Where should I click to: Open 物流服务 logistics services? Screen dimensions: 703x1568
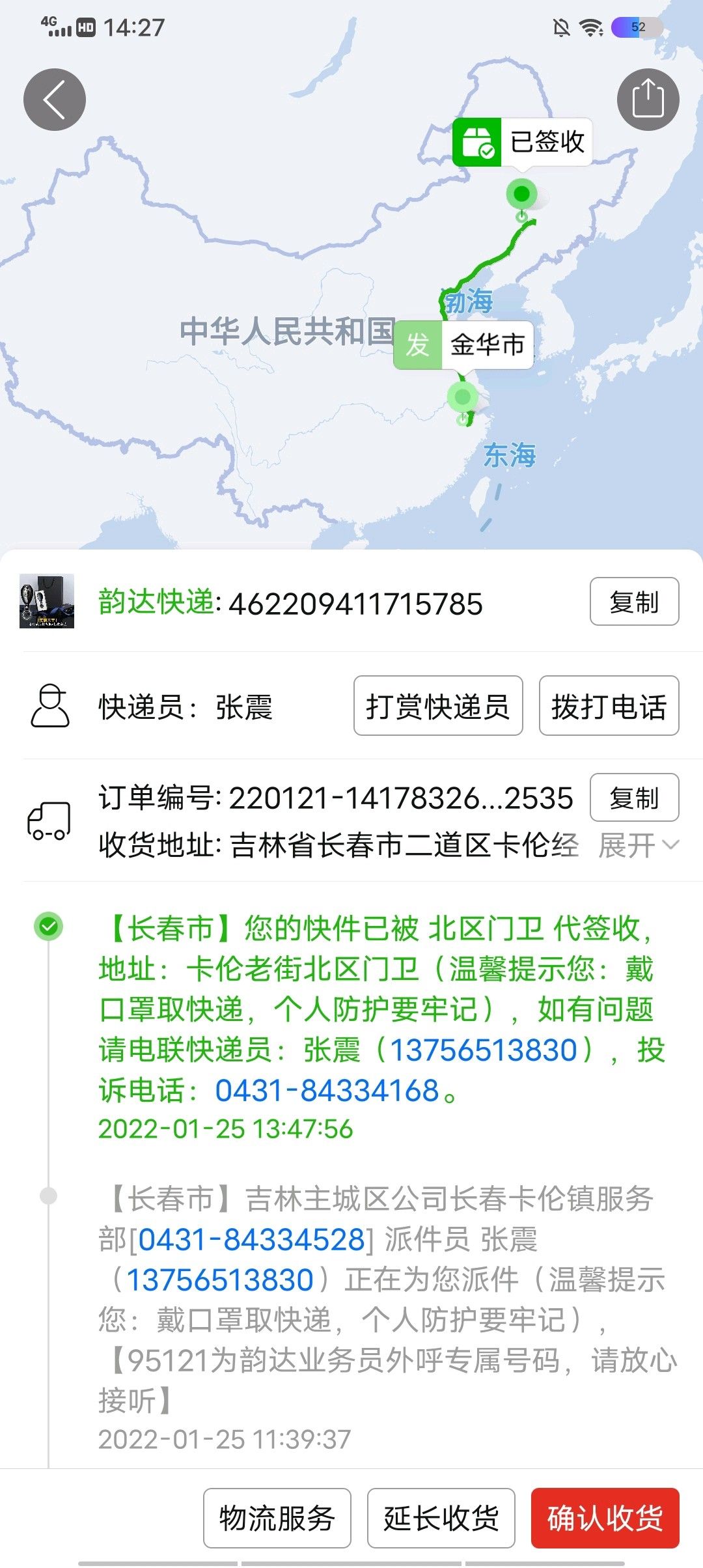[x=277, y=1518]
